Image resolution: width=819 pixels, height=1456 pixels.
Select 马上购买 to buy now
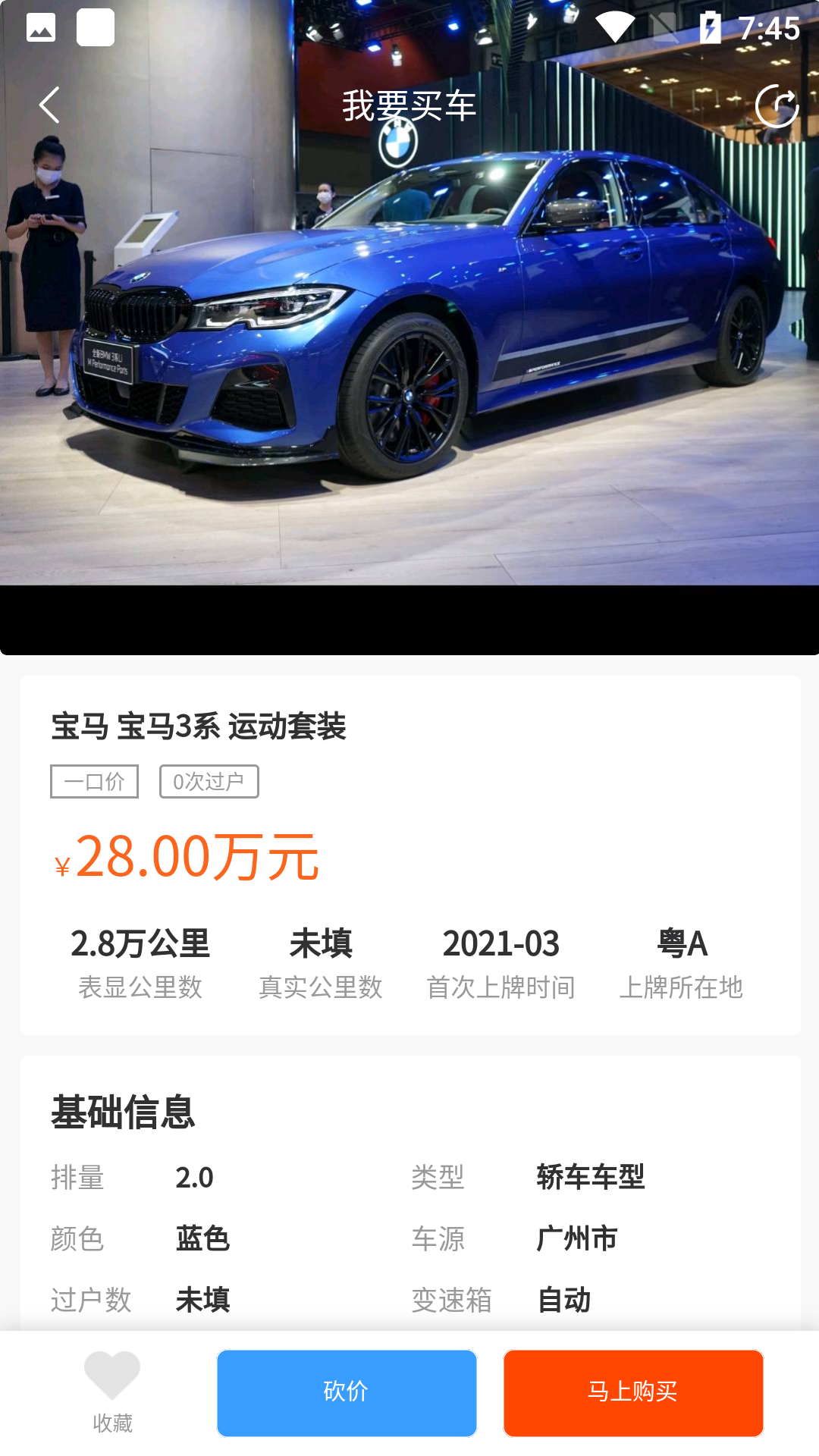(x=633, y=1392)
